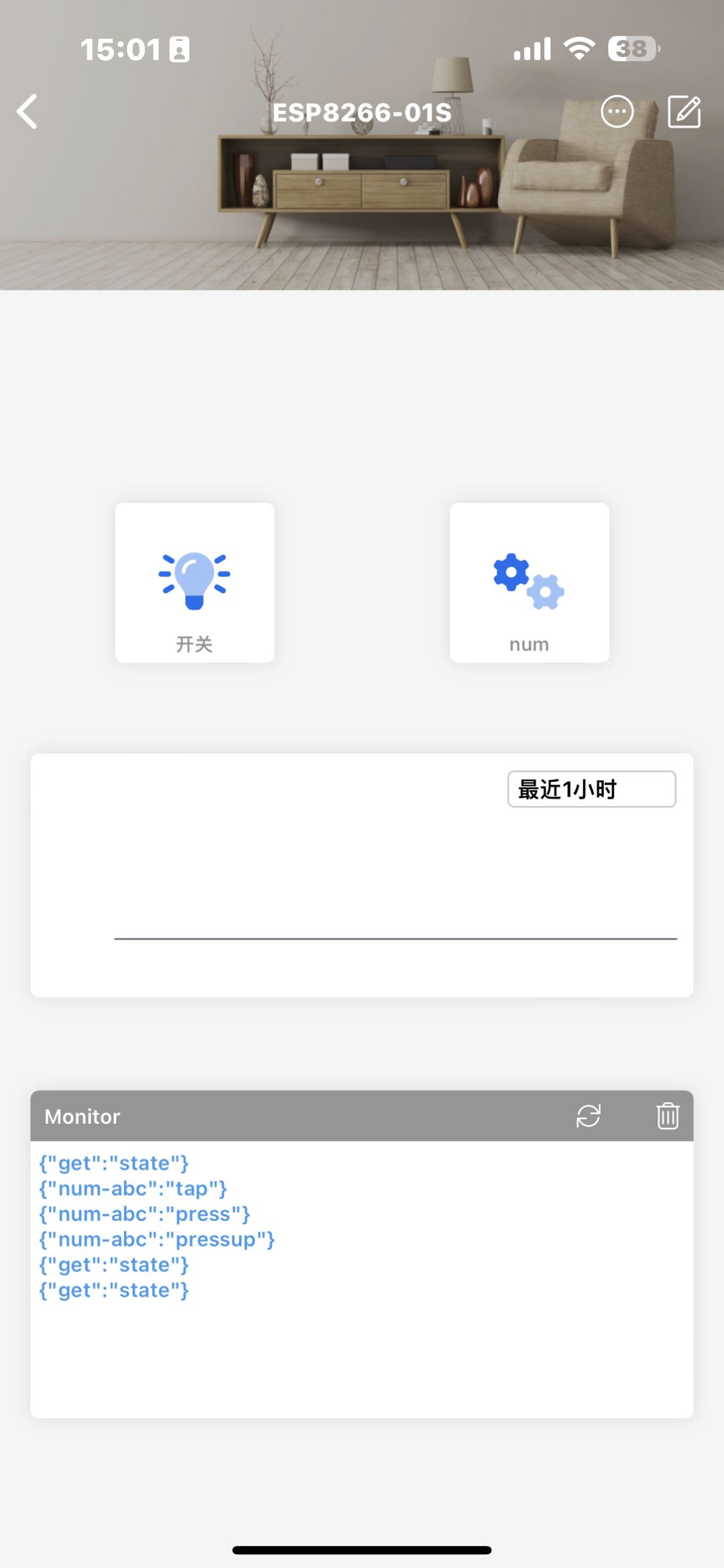Screen dimensions: 724x1568
Task: Open the more options circle icon
Action: click(617, 111)
